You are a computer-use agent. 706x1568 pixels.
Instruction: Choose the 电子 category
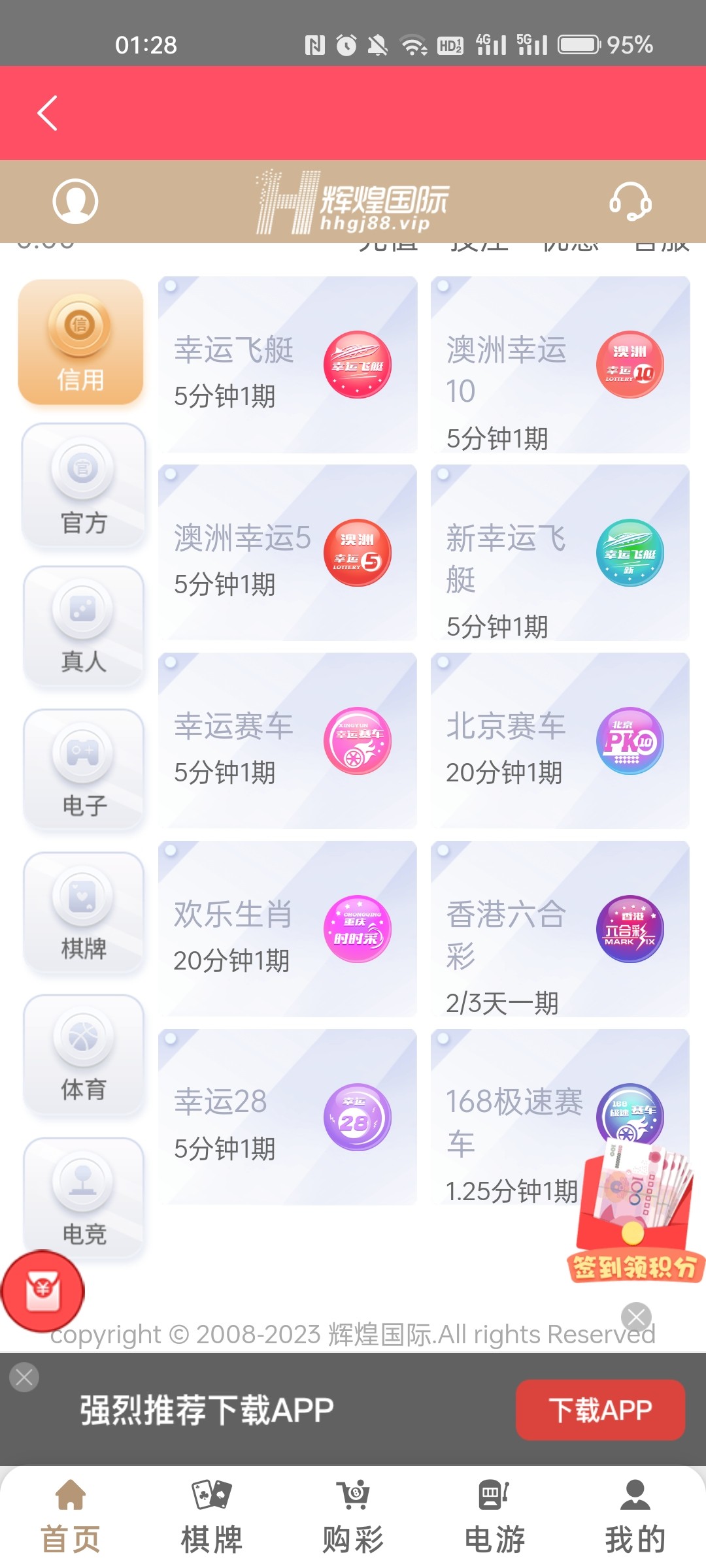coord(84,770)
